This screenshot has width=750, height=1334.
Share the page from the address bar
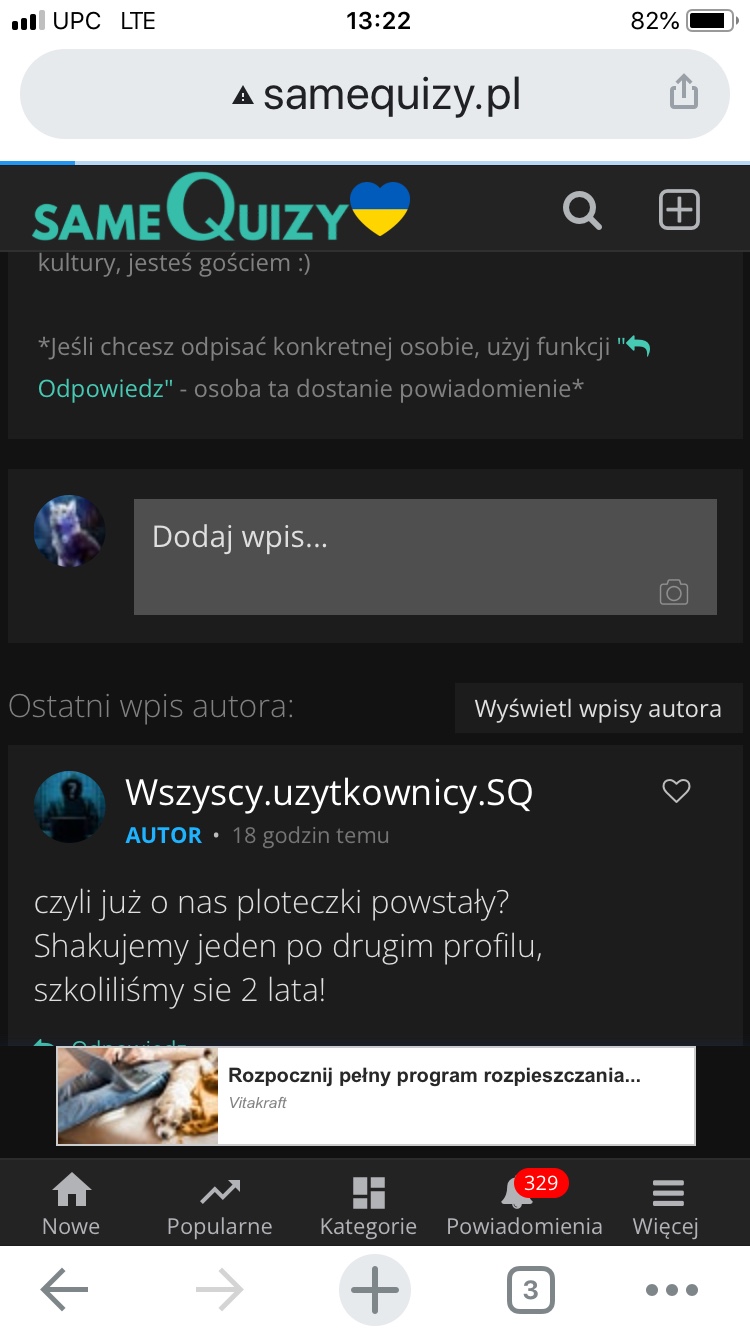pyautogui.click(x=683, y=94)
